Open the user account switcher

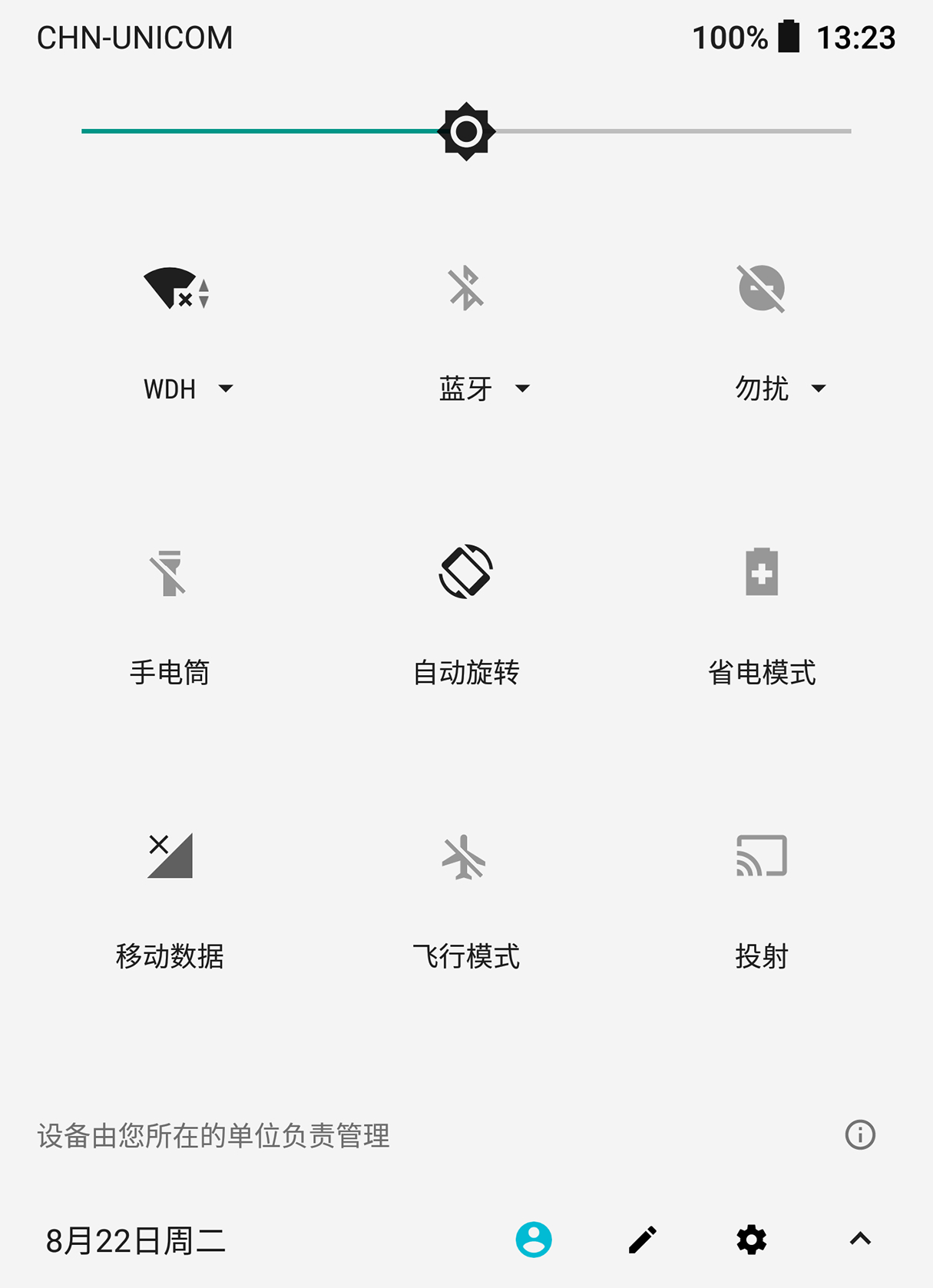[x=534, y=1239]
